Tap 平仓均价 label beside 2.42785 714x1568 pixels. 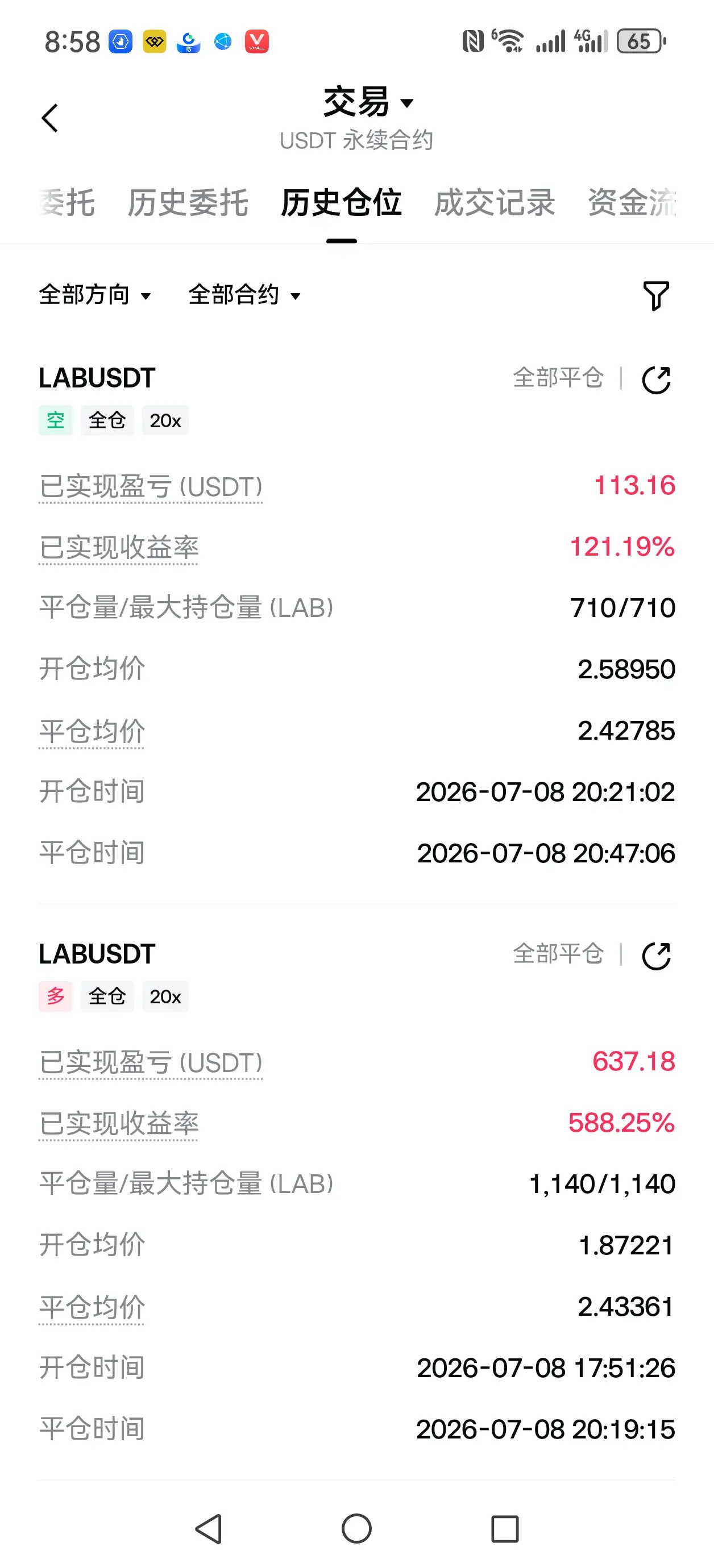tap(92, 731)
